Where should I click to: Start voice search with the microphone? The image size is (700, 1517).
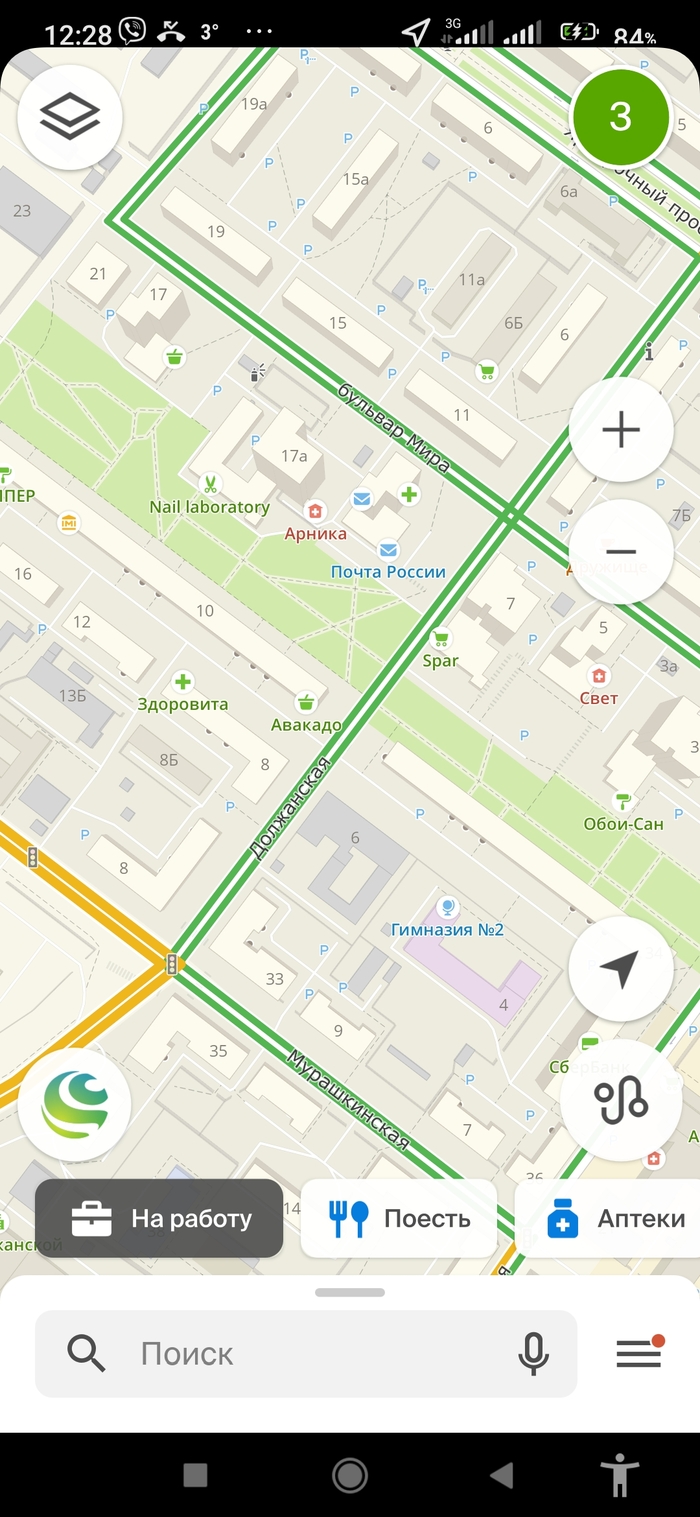click(533, 1353)
